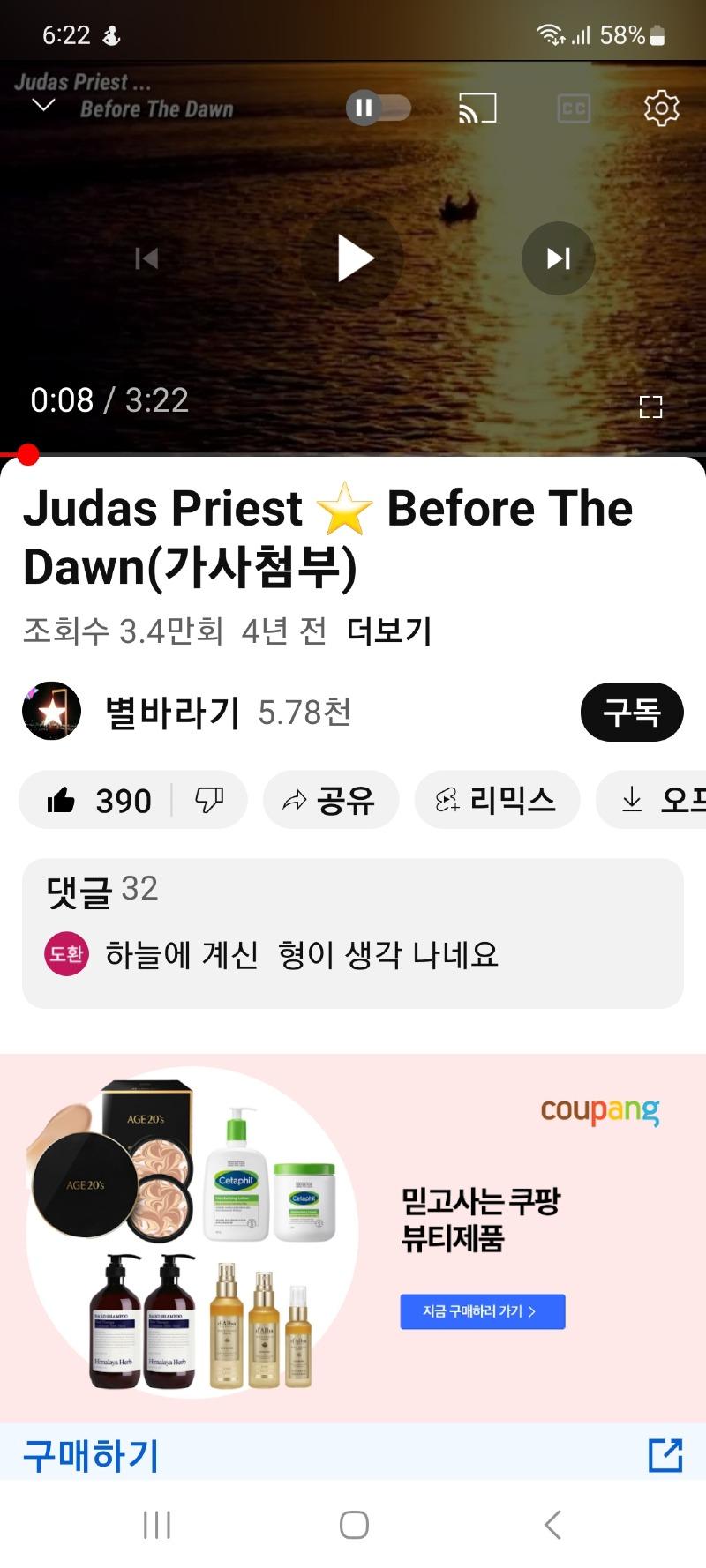Skip to the next video
Image resolution: width=706 pixels, height=1568 pixels.
558,258
